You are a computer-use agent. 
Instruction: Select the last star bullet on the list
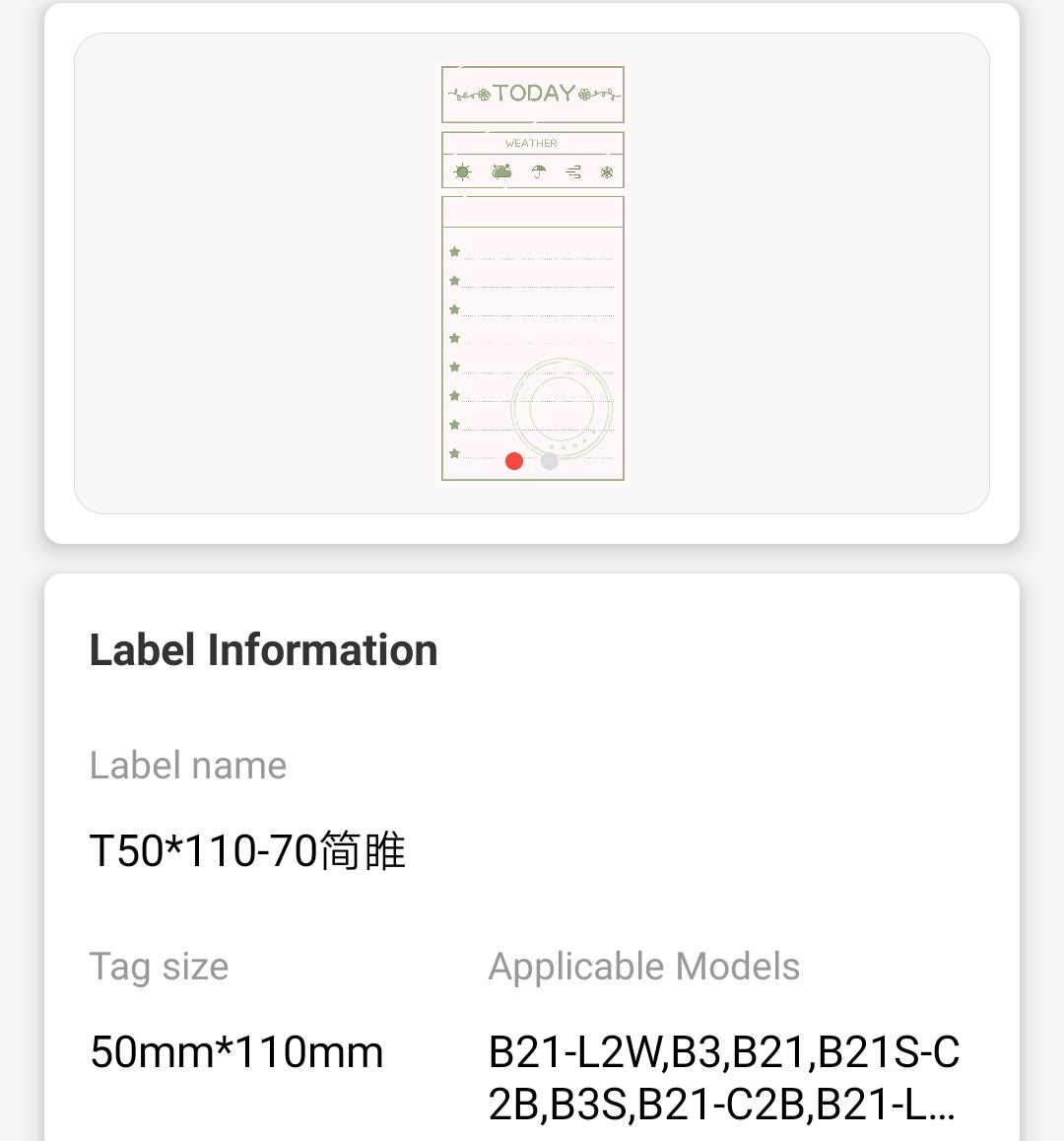point(453,451)
